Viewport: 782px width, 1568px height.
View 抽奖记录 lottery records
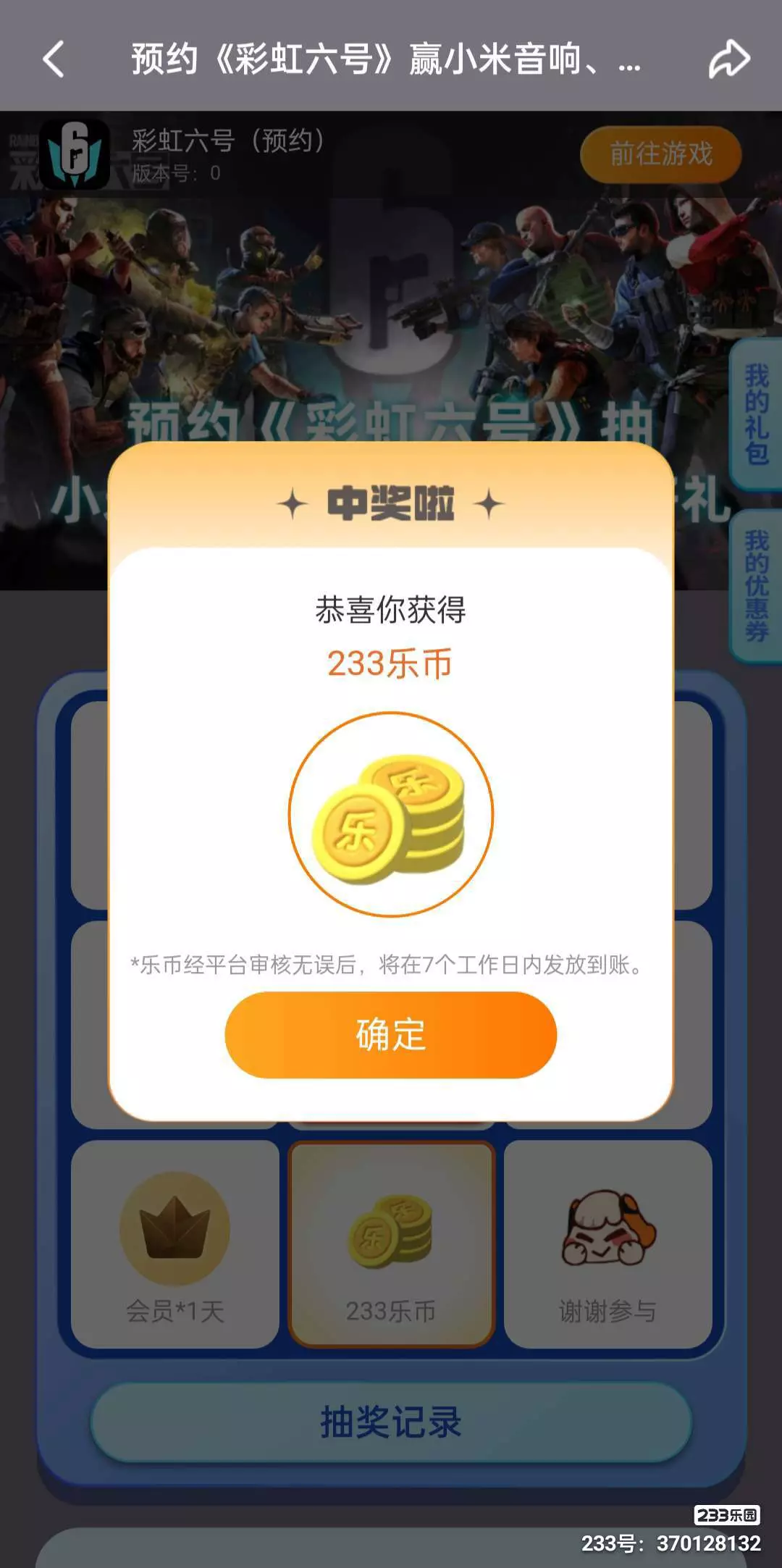[x=391, y=1422]
